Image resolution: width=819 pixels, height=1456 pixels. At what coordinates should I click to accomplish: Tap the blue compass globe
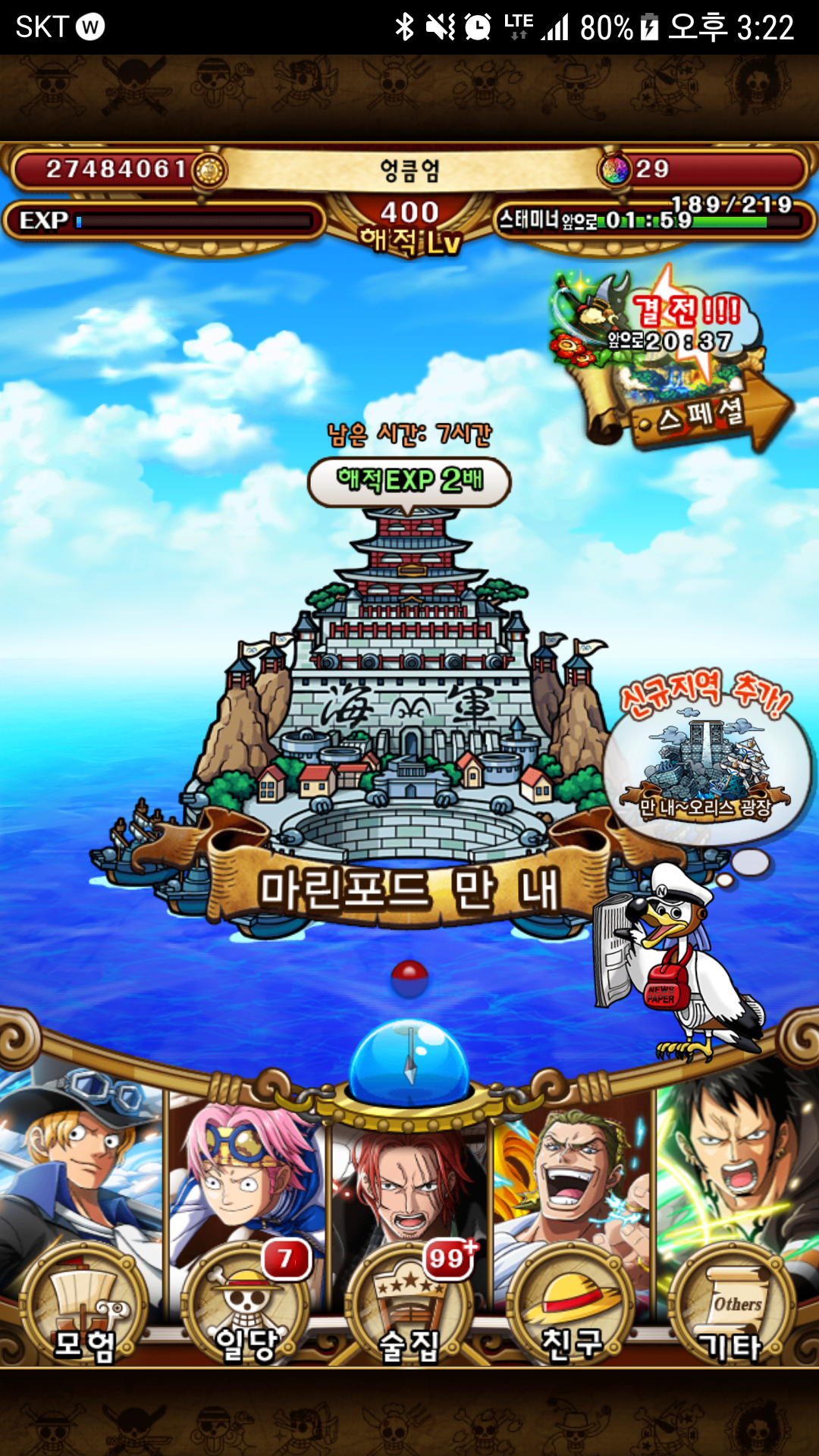click(x=409, y=1062)
